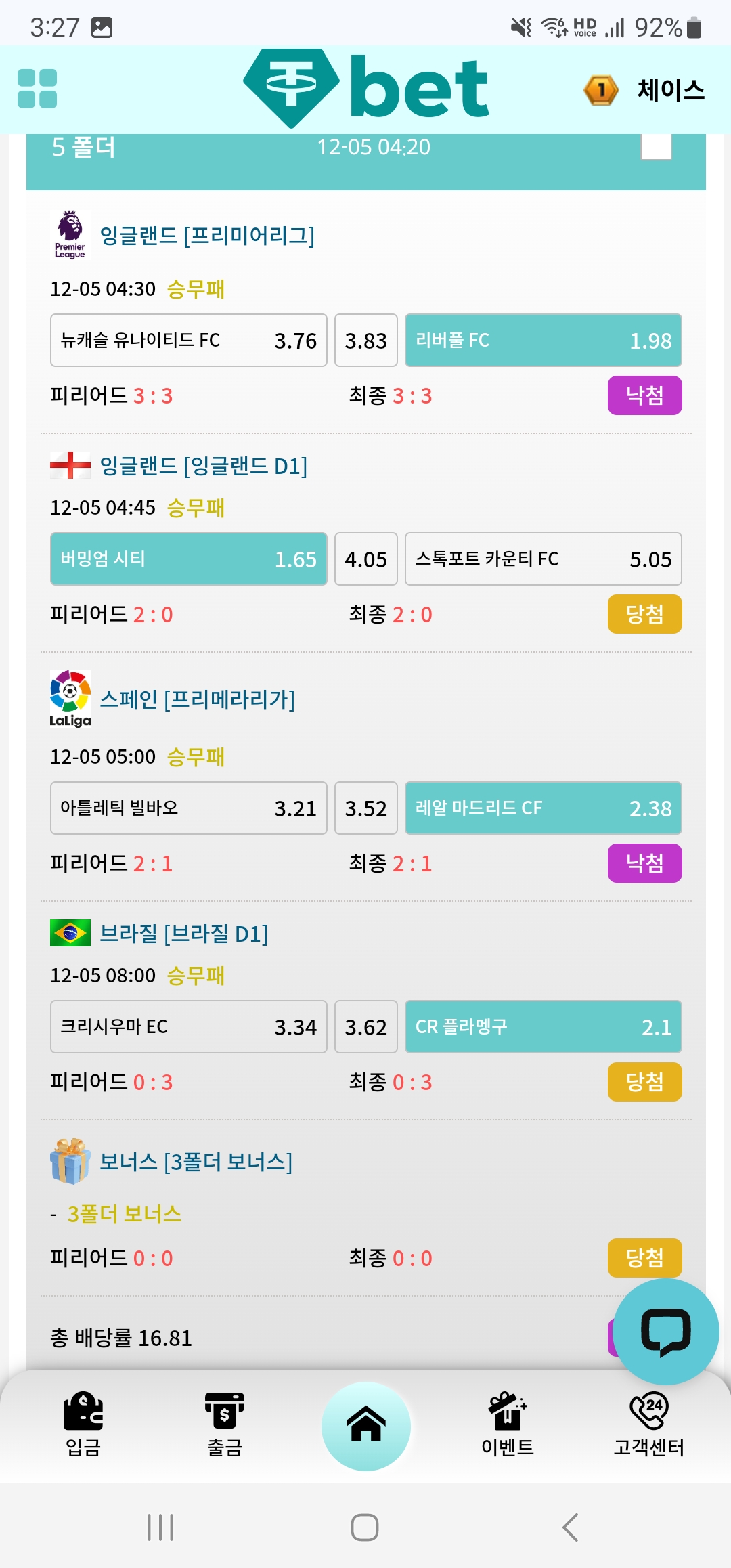Viewport: 731px width, 1568px height.
Task: Go back with the system back button
Action: (570, 1527)
